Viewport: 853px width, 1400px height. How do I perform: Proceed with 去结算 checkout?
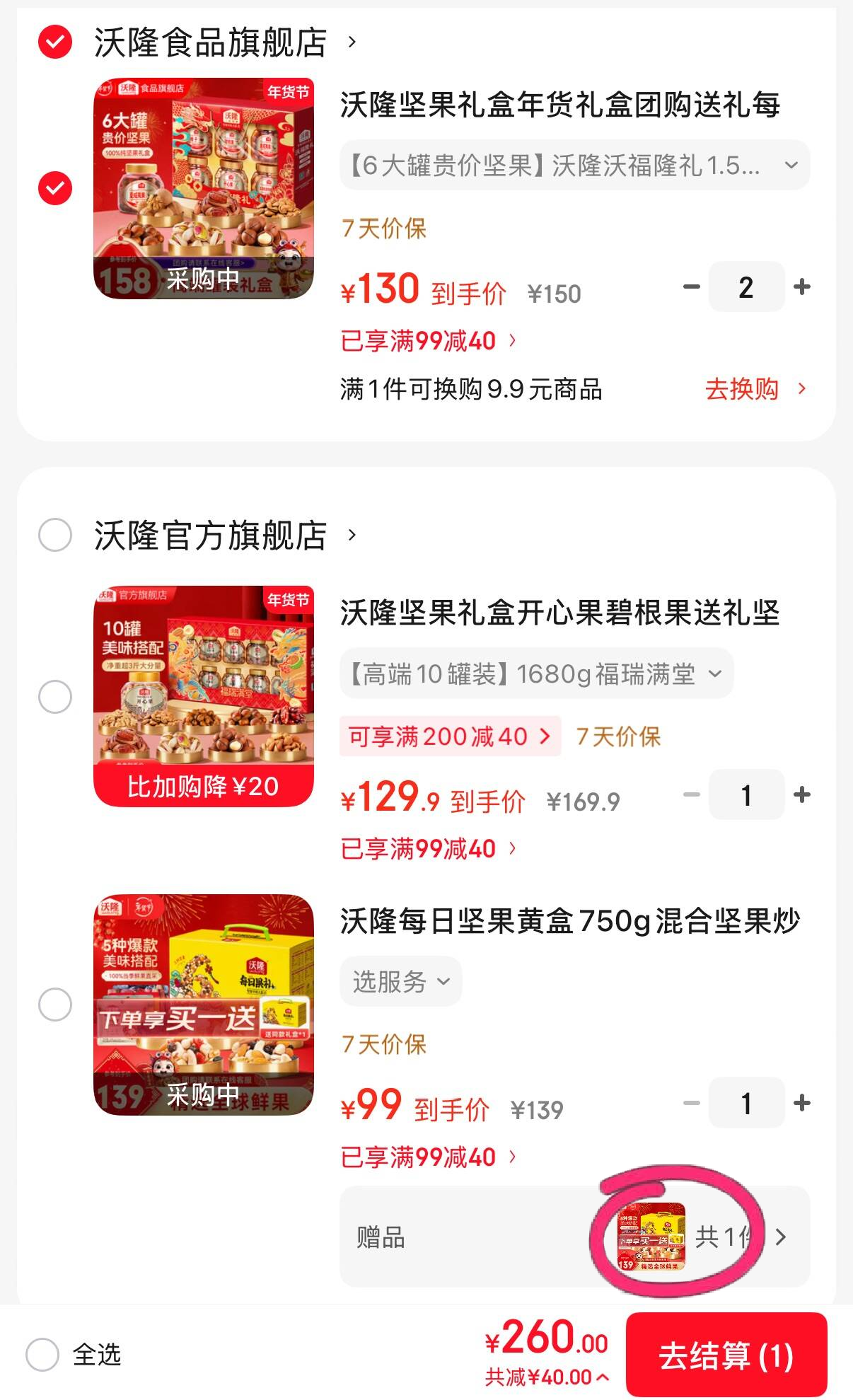click(x=726, y=1355)
